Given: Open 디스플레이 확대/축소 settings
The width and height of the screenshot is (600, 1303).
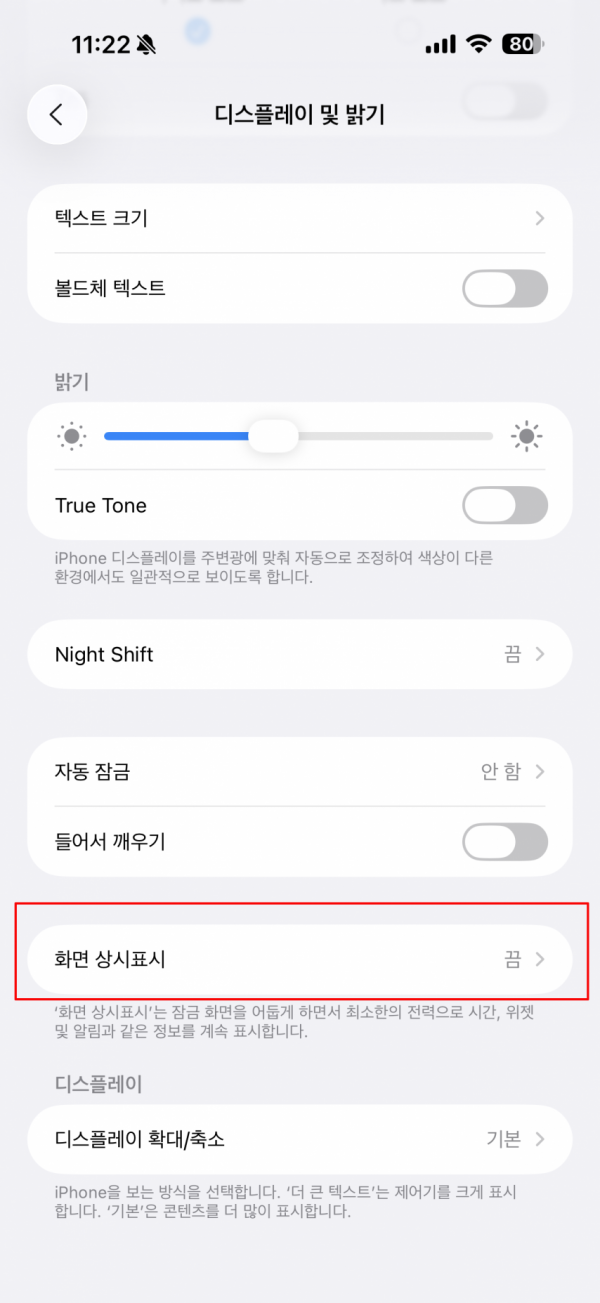Looking at the screenshot, I should [x=300, y=1139].
